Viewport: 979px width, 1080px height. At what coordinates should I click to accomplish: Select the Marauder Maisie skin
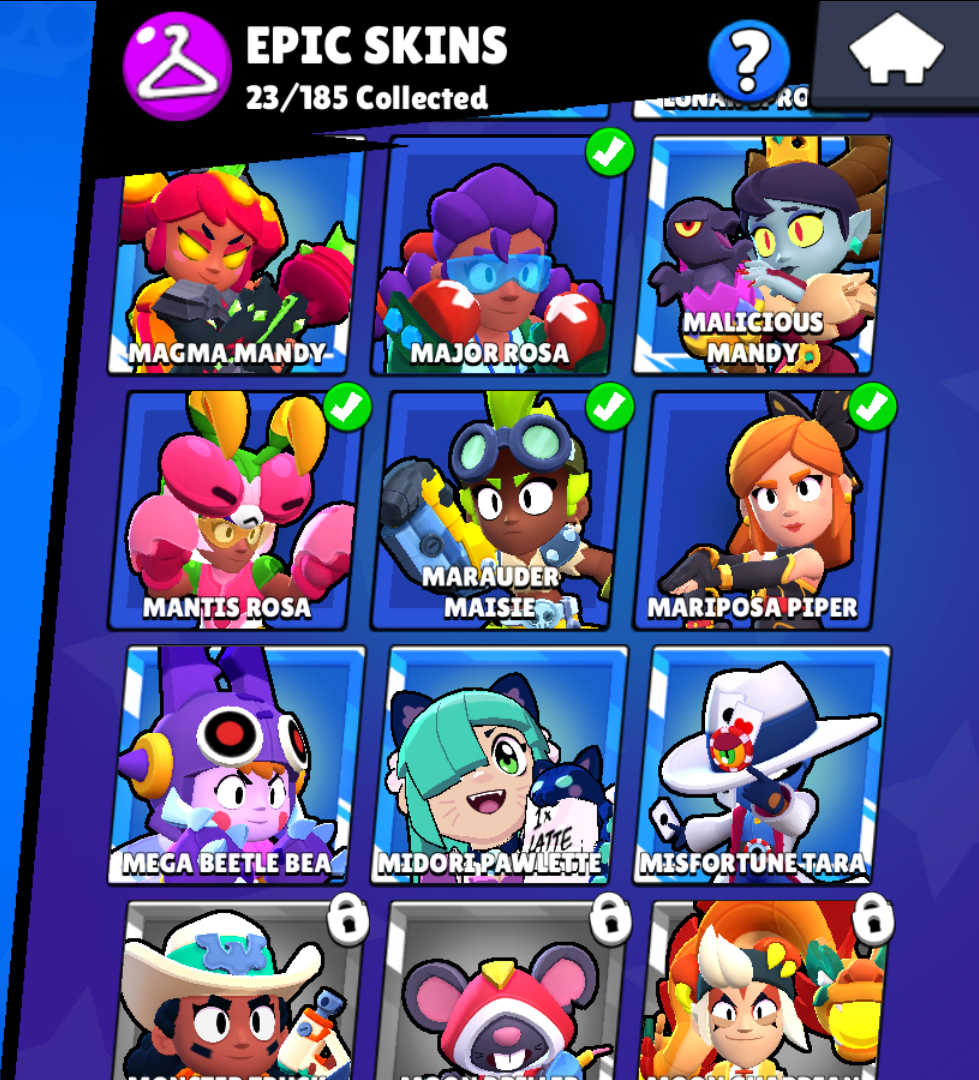497,510
